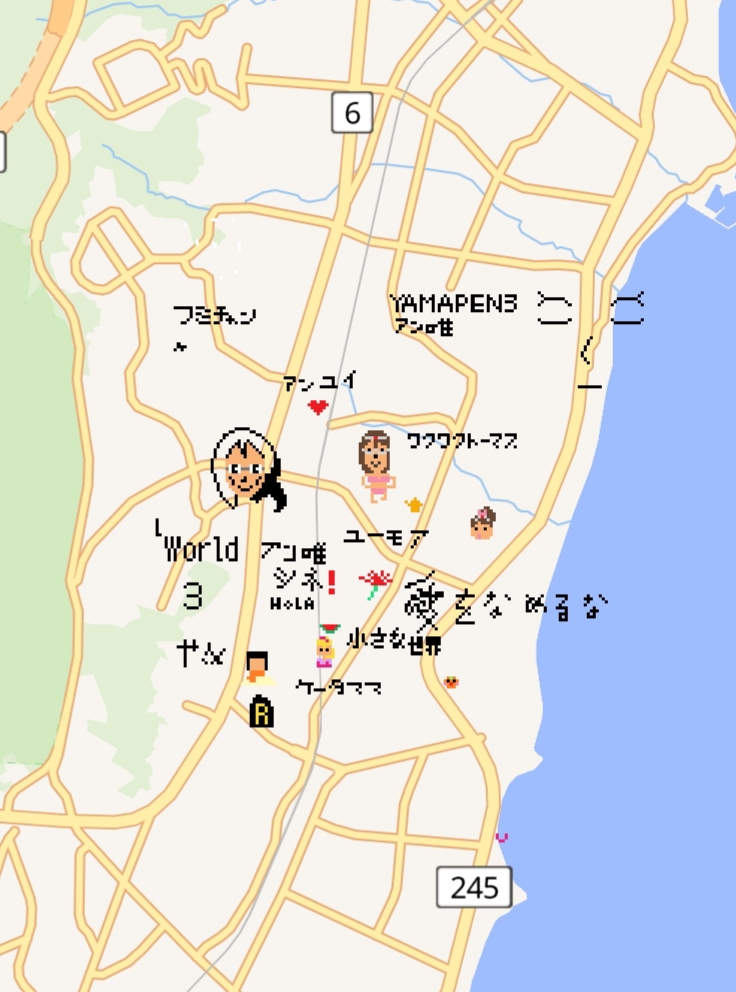
Task: Tap the red flower drawing below ユーモア
Action: tap(377, 581)
